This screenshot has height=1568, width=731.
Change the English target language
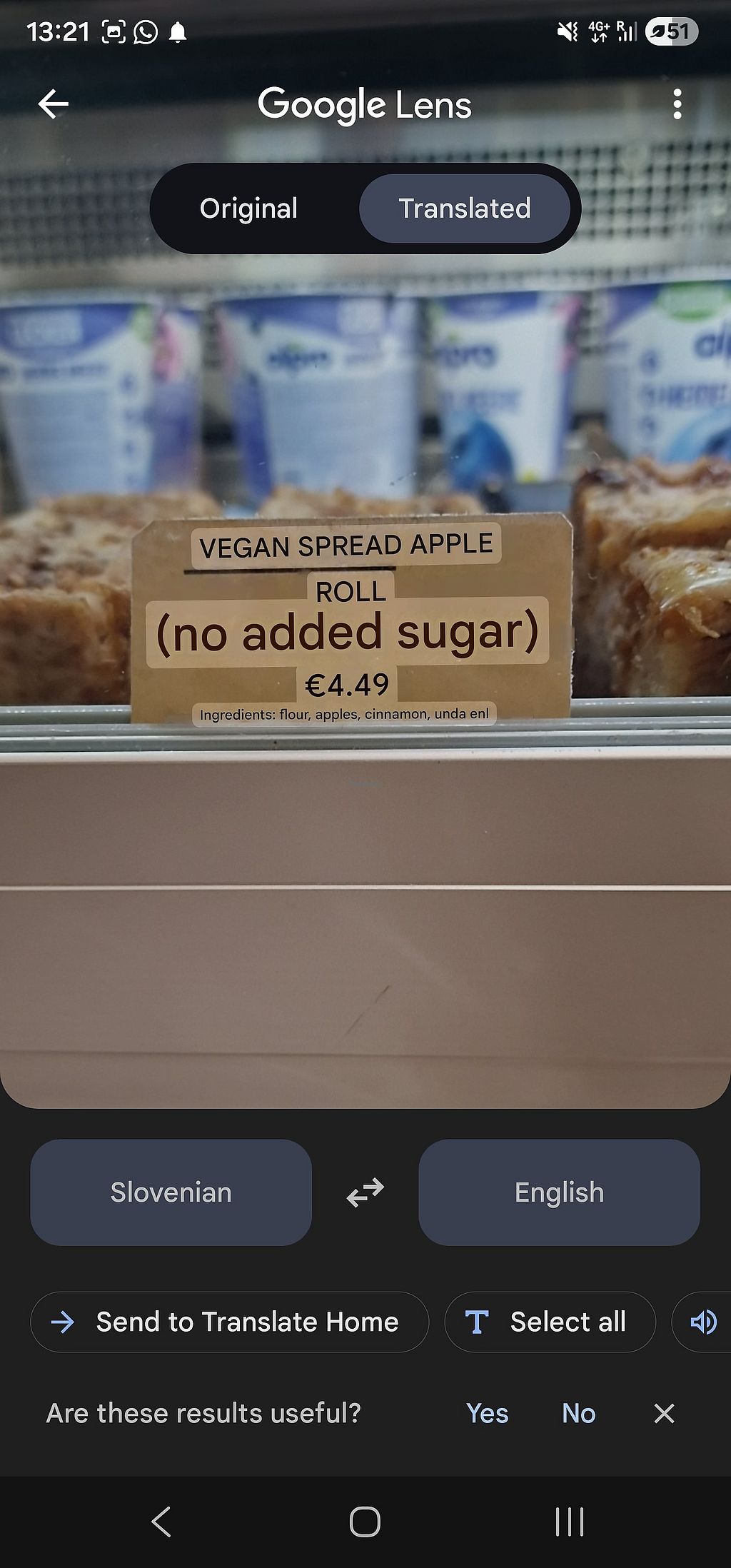[x=559, y=1192]
